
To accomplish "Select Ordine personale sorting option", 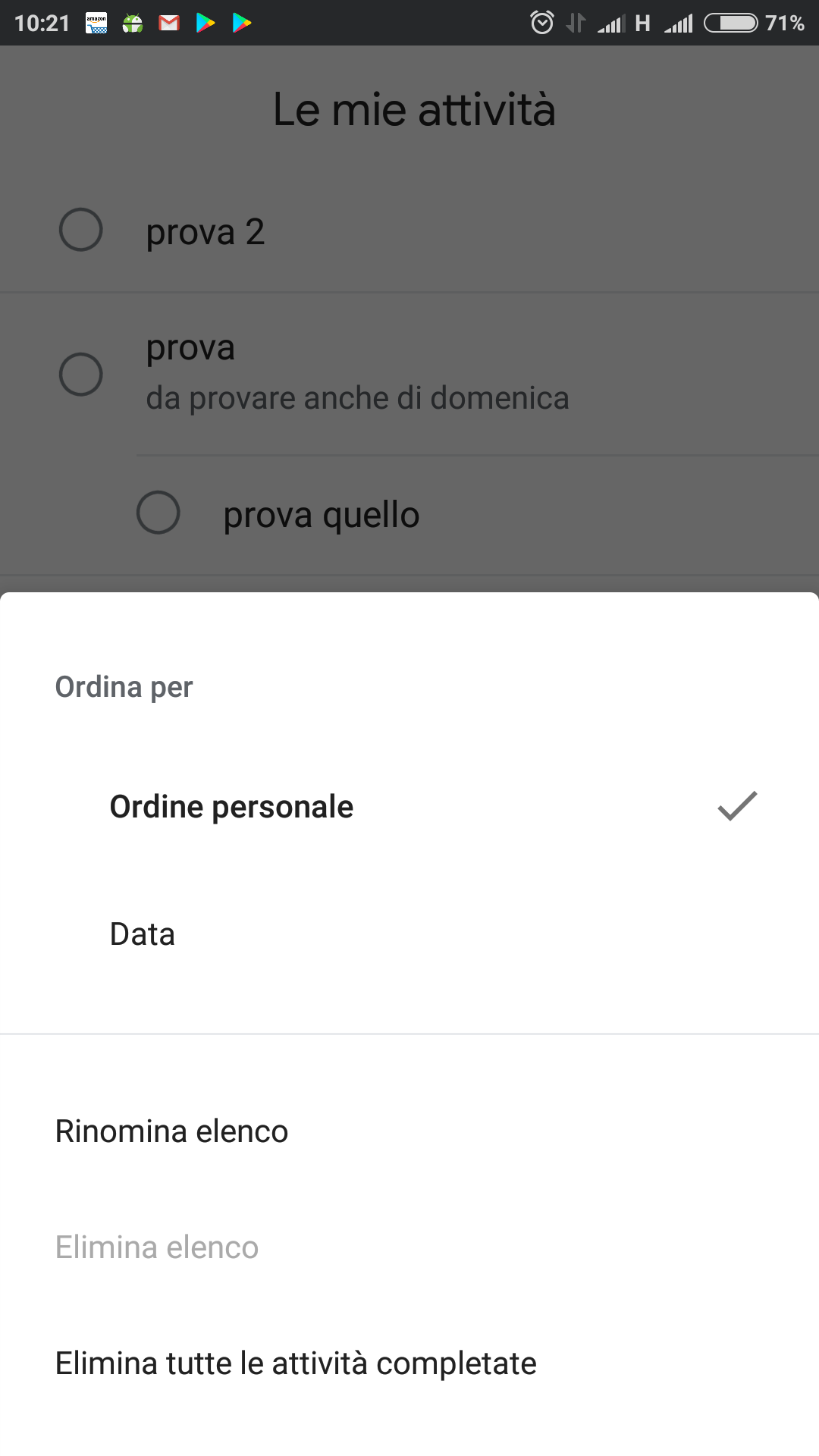I will pos(409,806).
